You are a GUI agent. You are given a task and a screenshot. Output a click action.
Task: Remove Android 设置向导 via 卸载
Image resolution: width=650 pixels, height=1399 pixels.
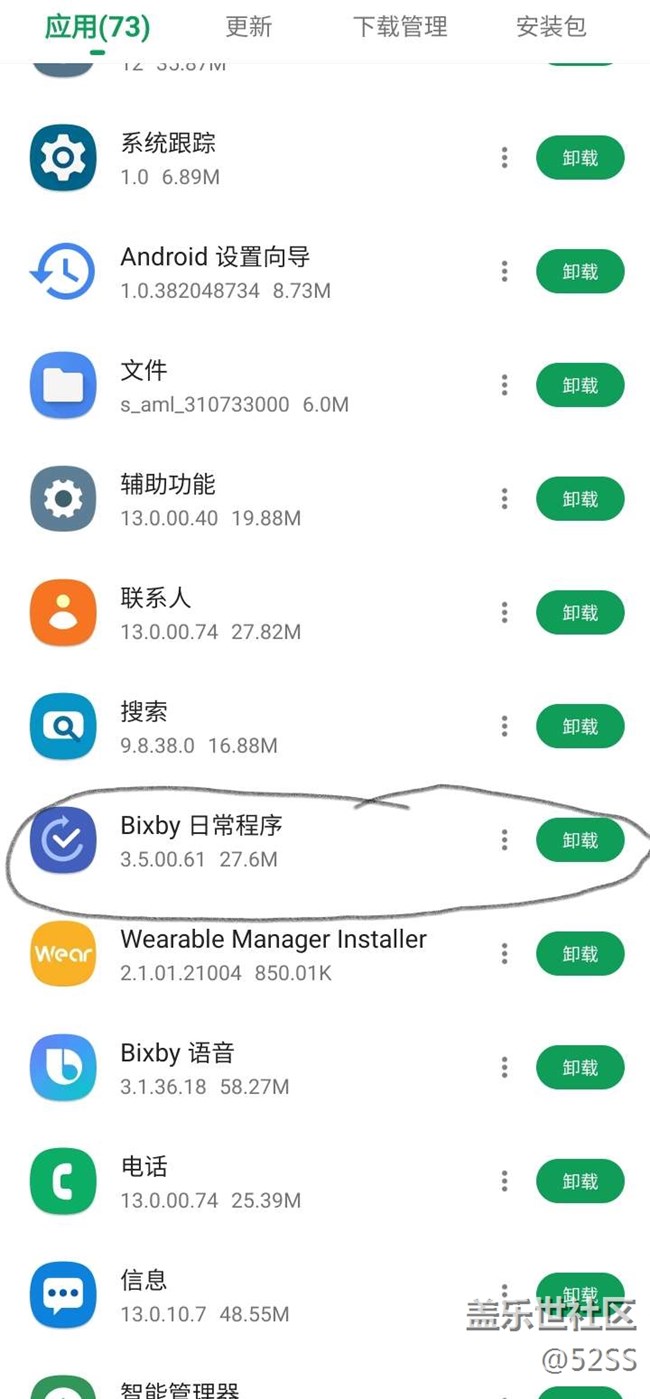[580, 271]
